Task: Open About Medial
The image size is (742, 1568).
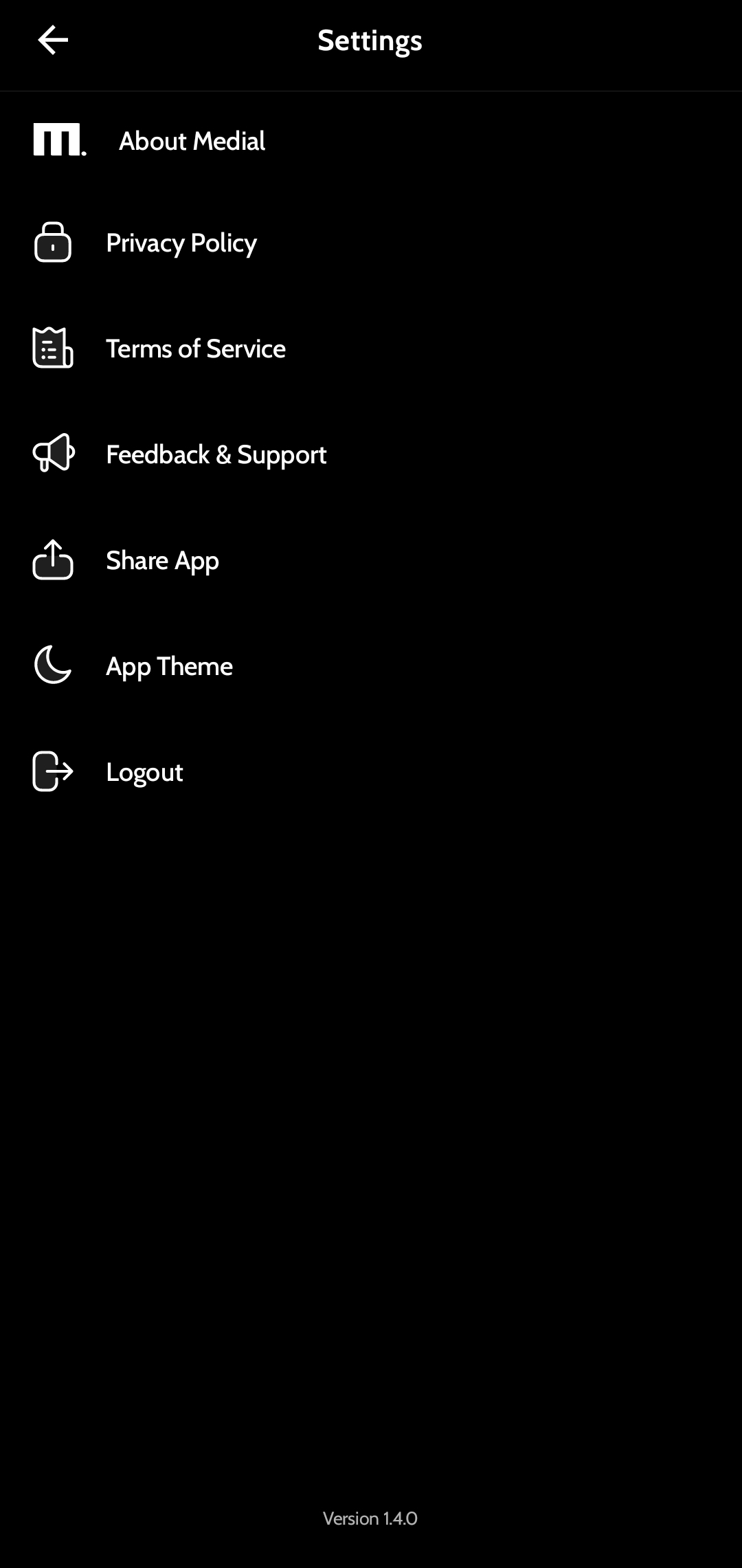Action: coord(192,141)
